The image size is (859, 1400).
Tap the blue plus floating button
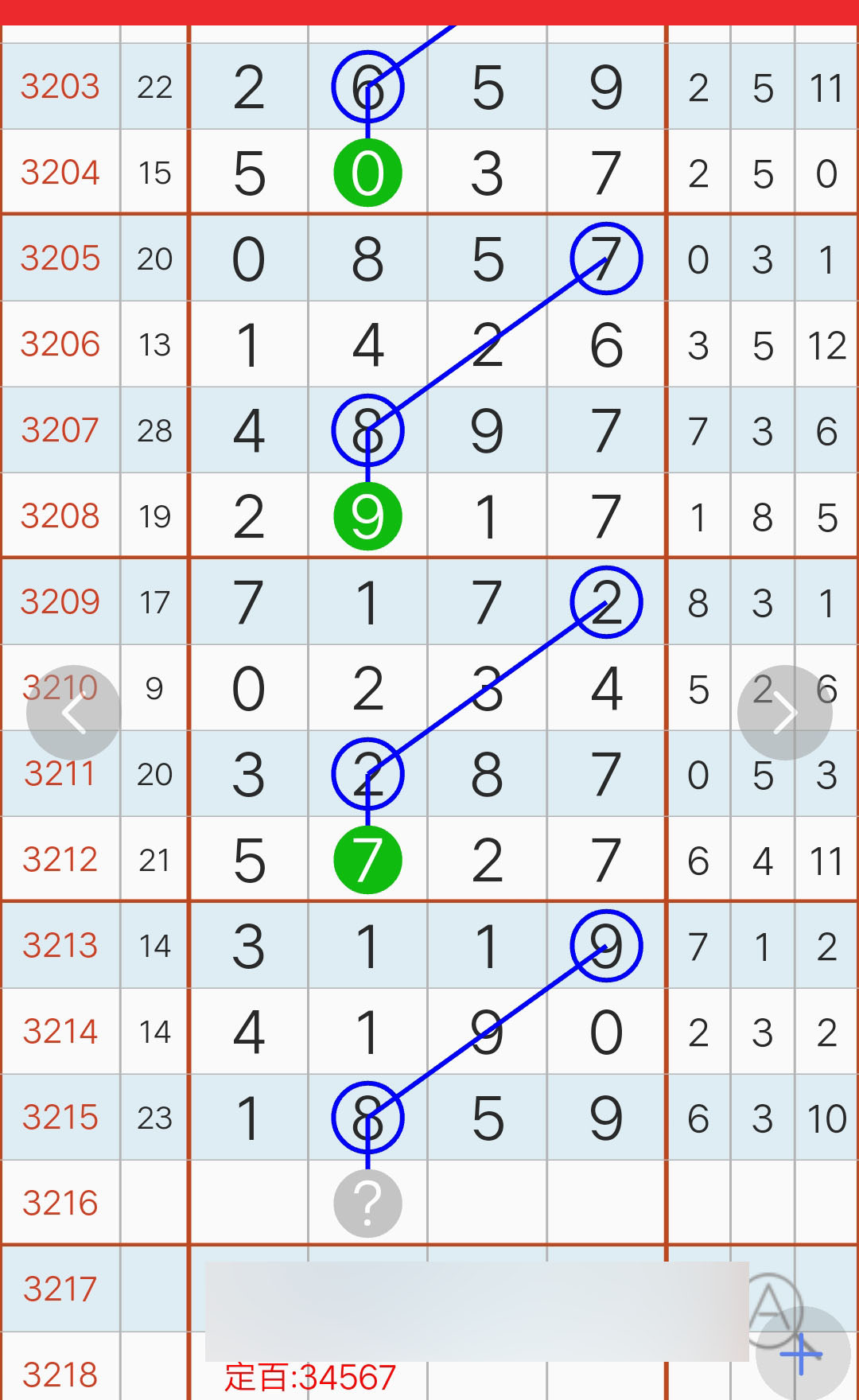coord(803,1354)
